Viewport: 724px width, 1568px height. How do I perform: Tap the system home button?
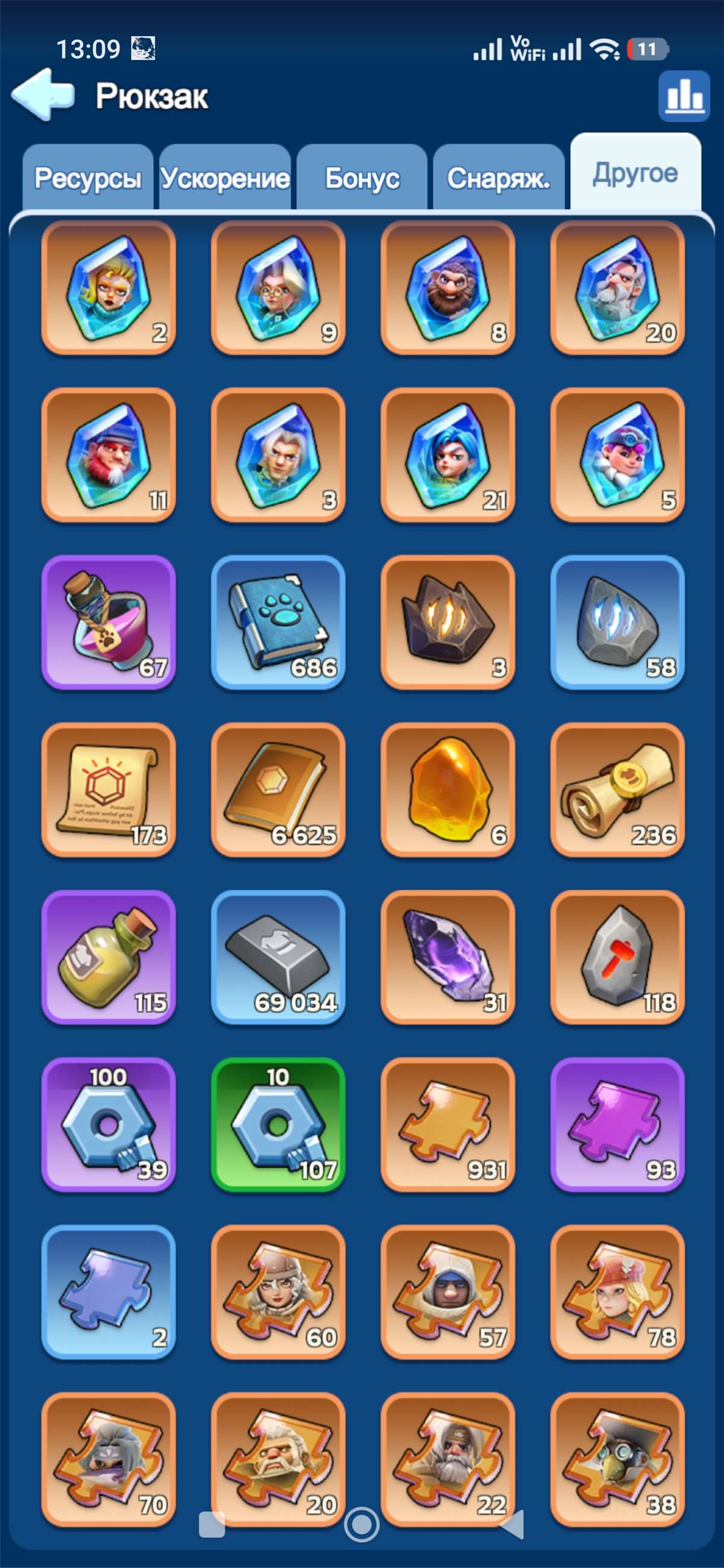point(361,1524)
